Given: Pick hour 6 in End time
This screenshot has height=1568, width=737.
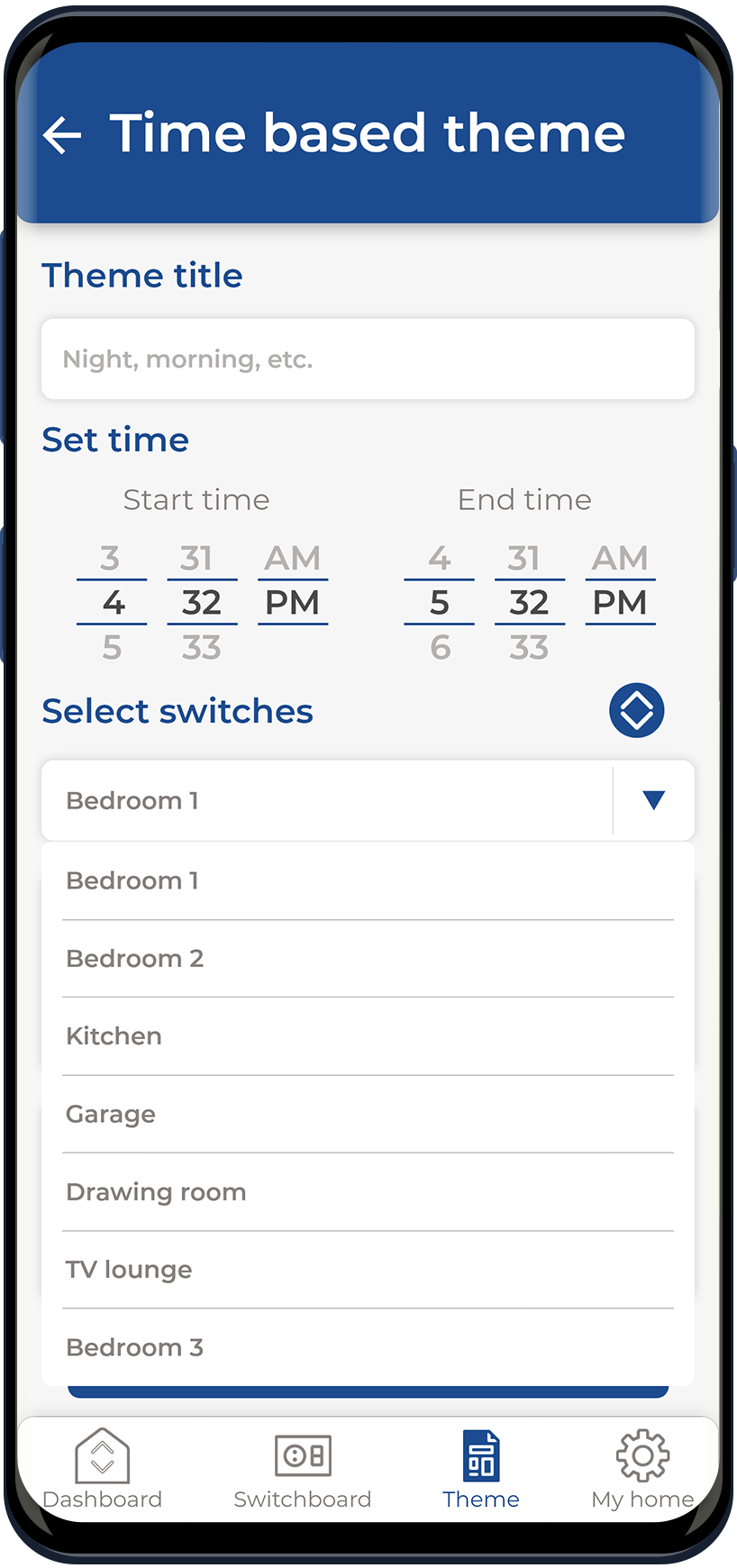Looking at the screenshot, I should tap(440, 647).
